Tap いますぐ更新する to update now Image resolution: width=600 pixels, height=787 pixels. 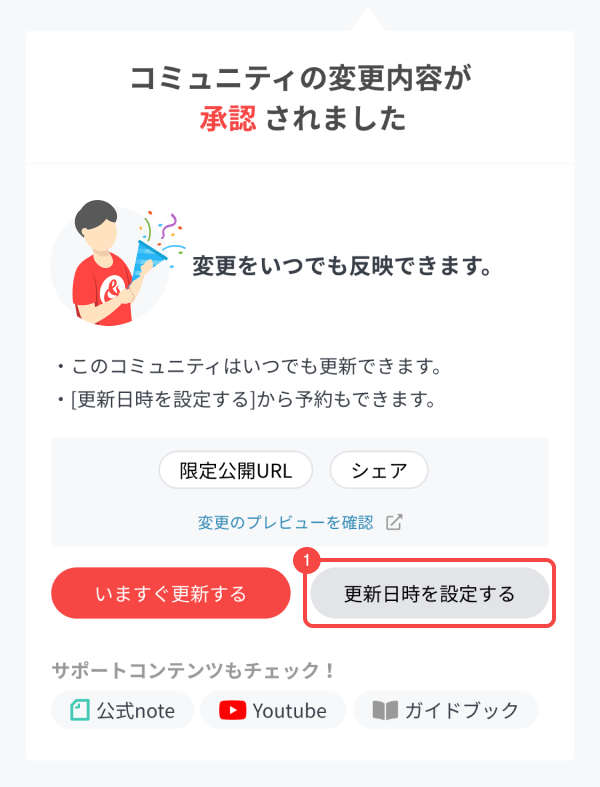(x=170, y=593)
